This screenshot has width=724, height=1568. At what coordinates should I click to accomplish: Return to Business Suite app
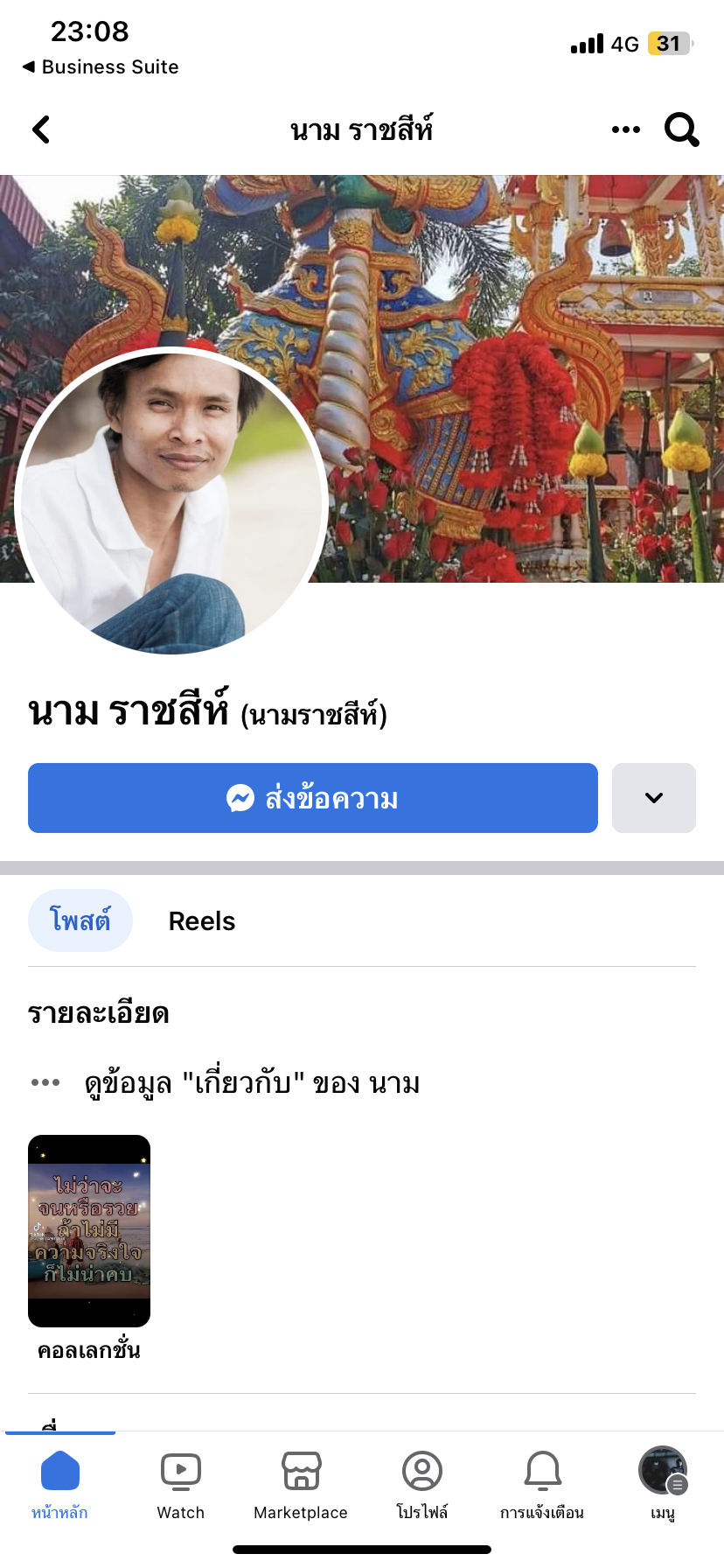(x=101, y=66)
